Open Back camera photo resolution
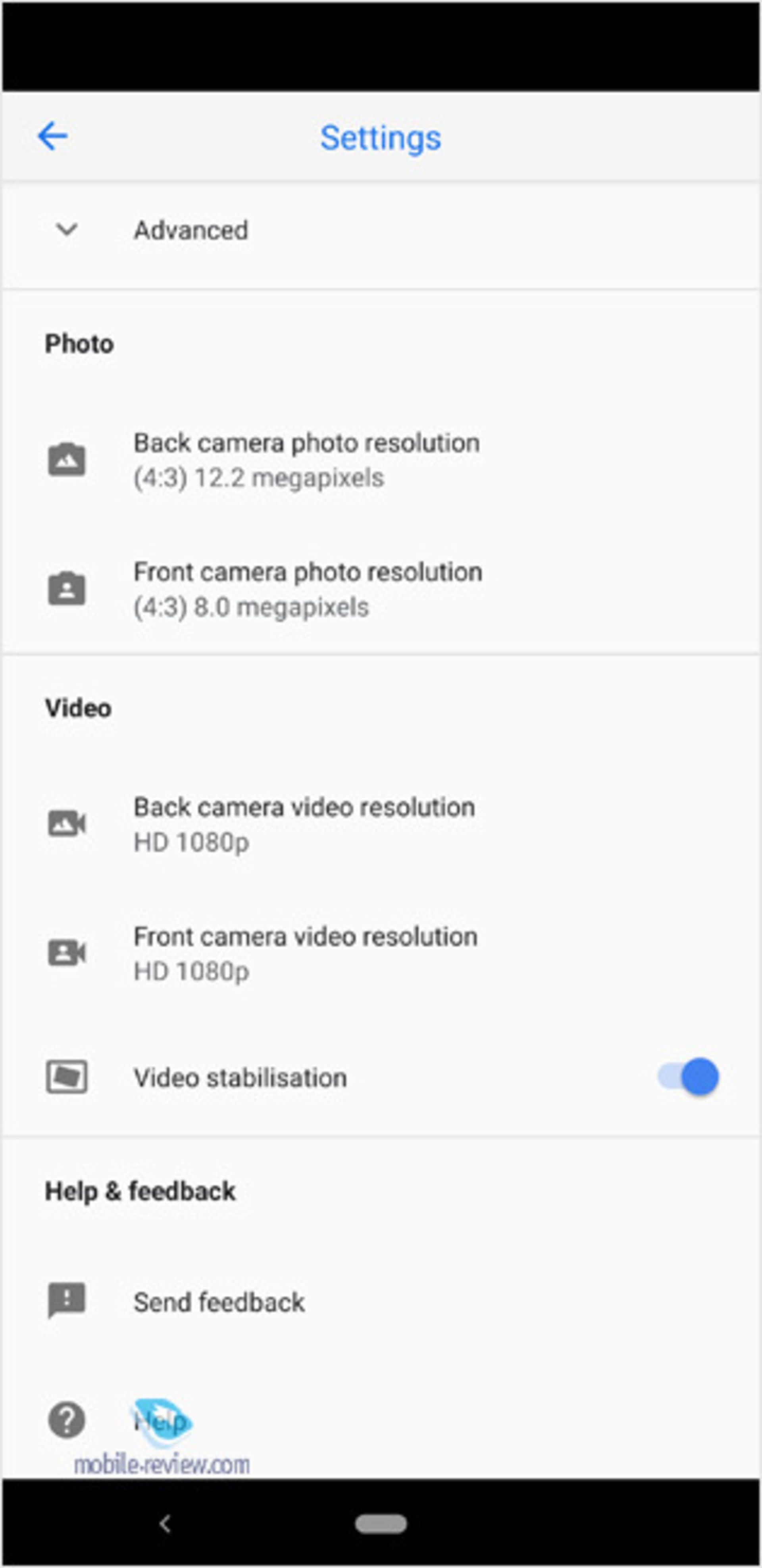Screen dimensions: 762x1568 pos(306,460)
